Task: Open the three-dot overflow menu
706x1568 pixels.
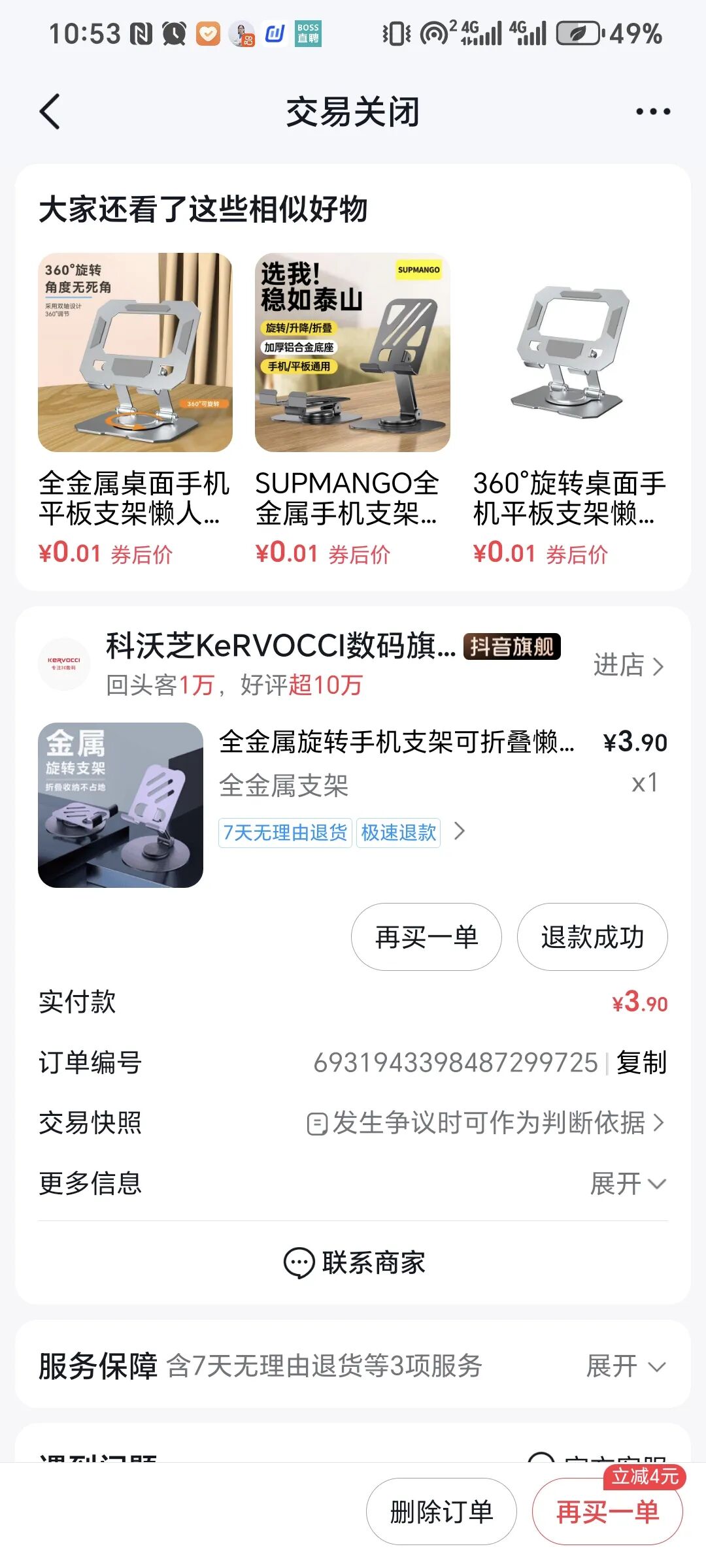Action: point(653,112)
